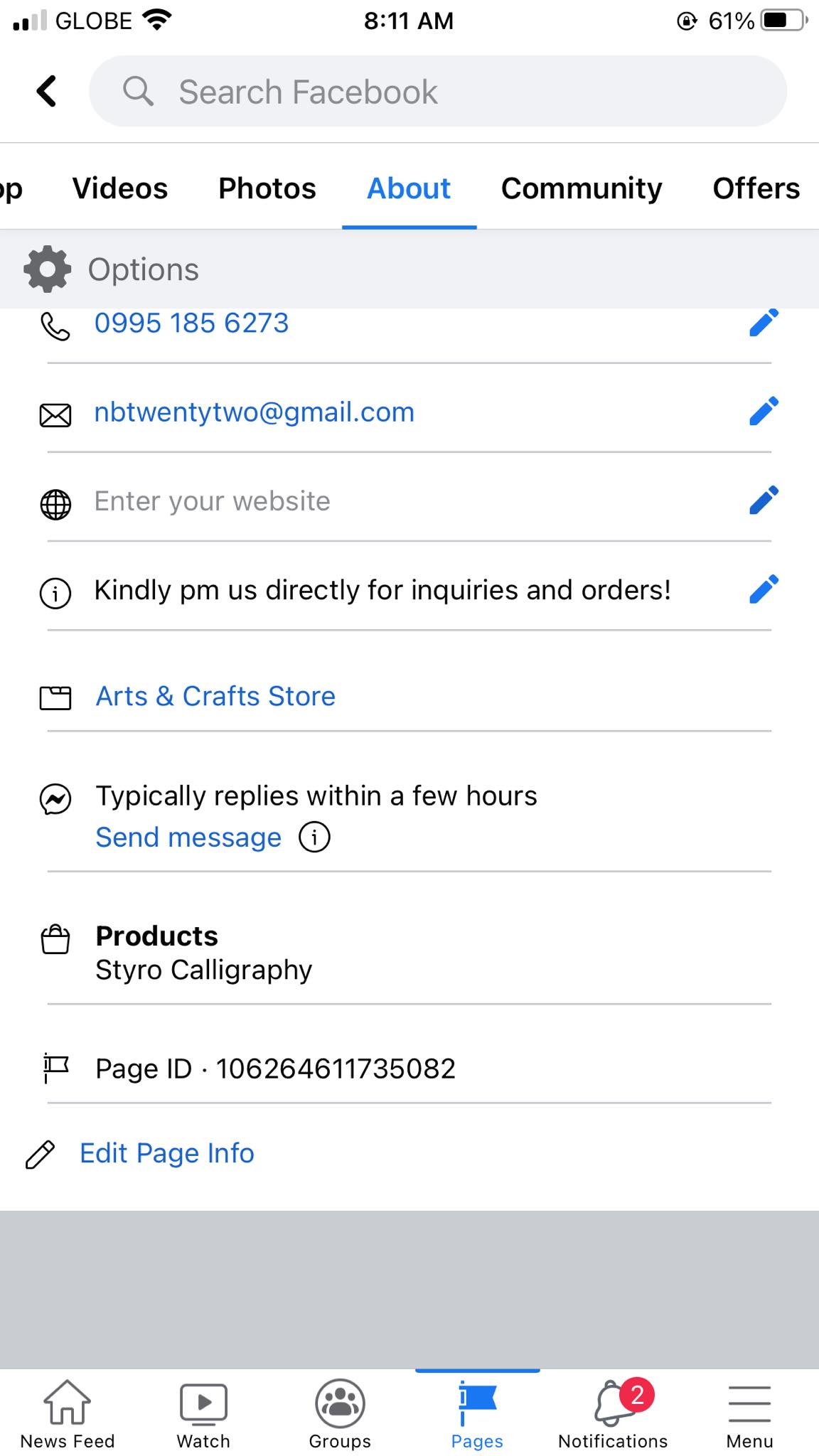Open the Arts & Crafts Store category
Screen dimensions: 819x1456
pyautogui.click(x=215, y=696)
